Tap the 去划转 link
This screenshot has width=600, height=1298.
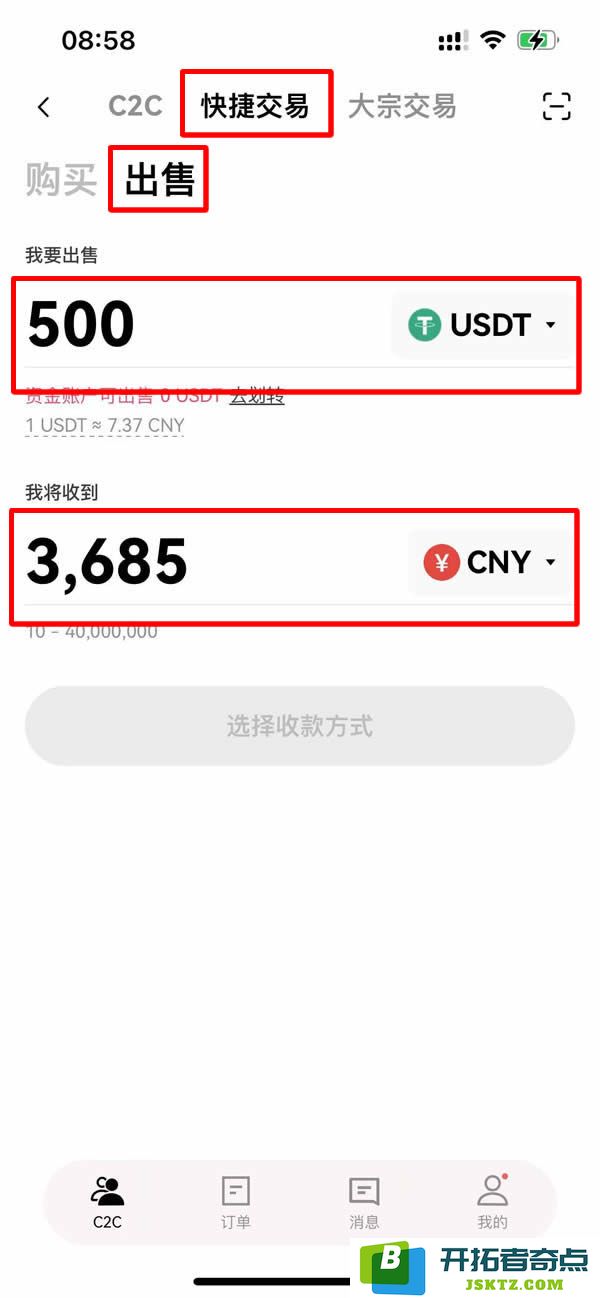257,396
